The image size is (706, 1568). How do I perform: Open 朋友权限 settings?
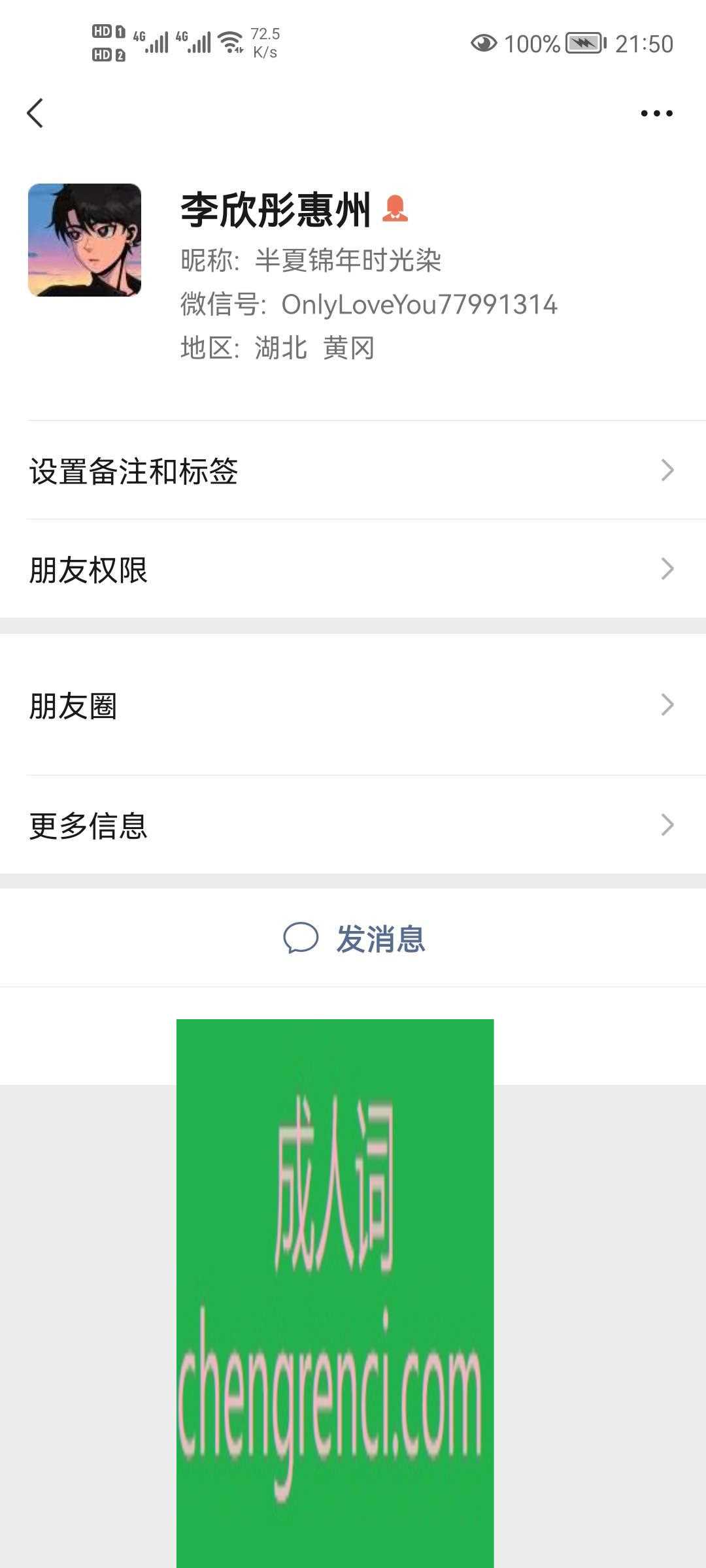(x=353, y=569)
